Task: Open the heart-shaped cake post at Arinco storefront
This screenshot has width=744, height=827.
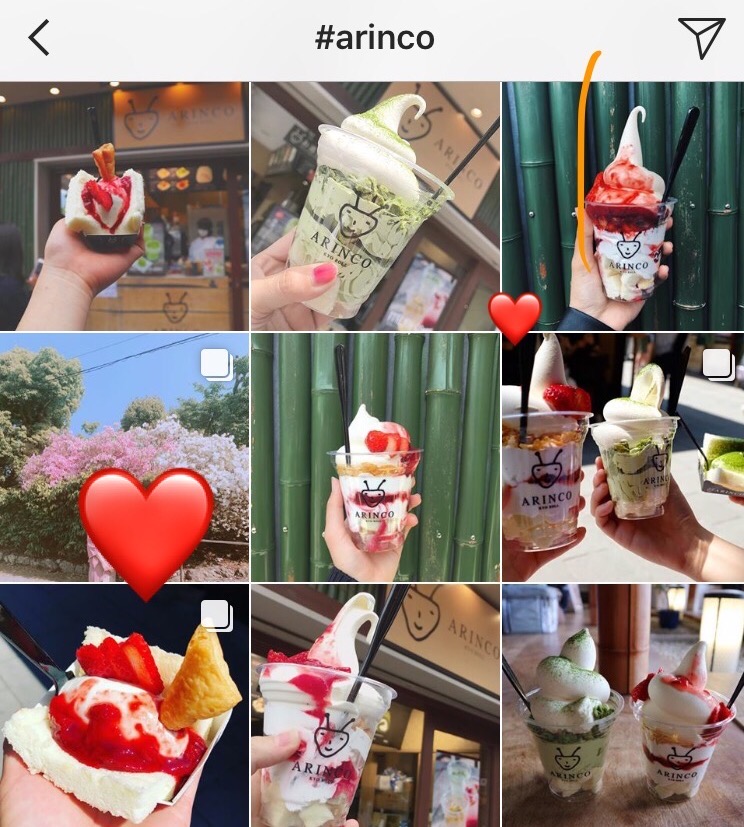Action: pyautogui.click(x=124, y=206)
